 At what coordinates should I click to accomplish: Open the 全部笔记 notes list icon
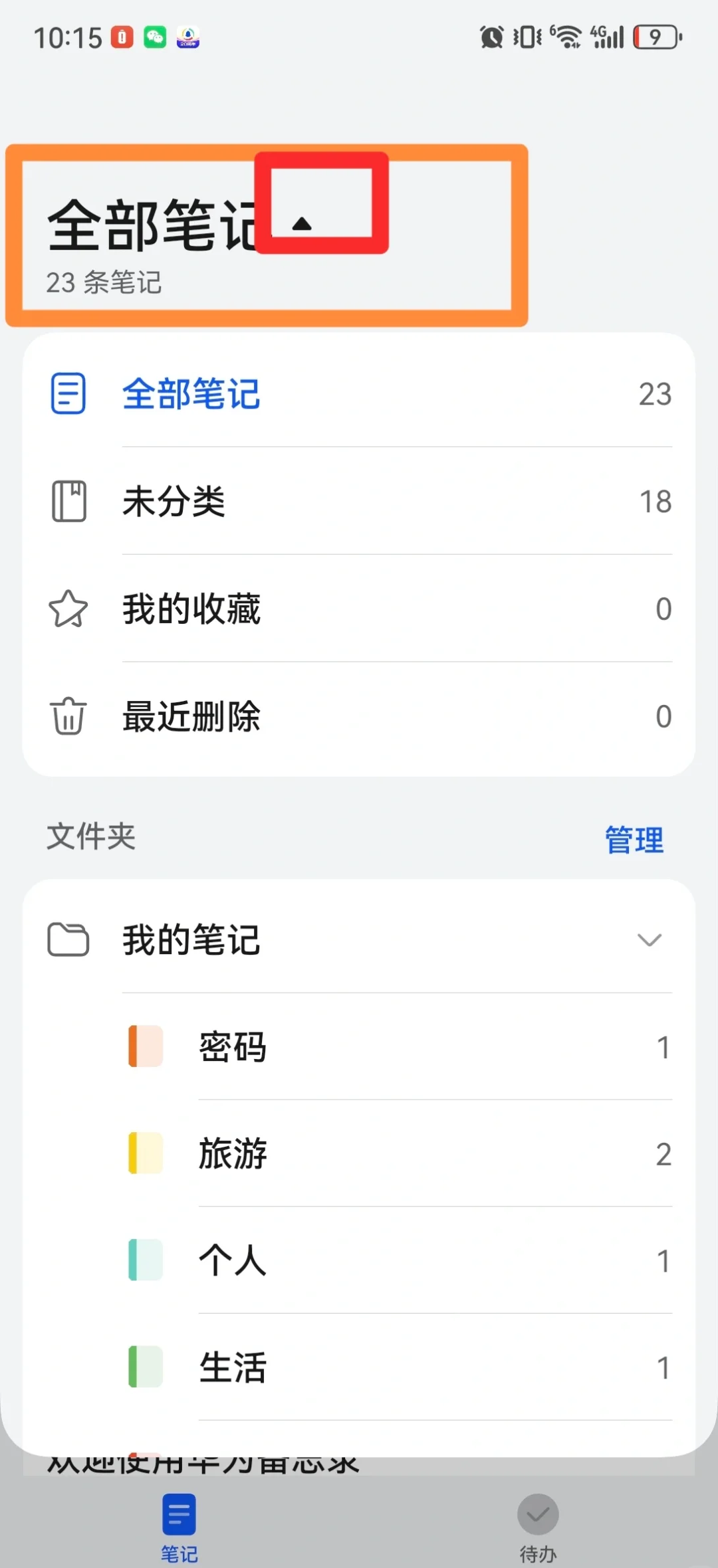(67, 393)
